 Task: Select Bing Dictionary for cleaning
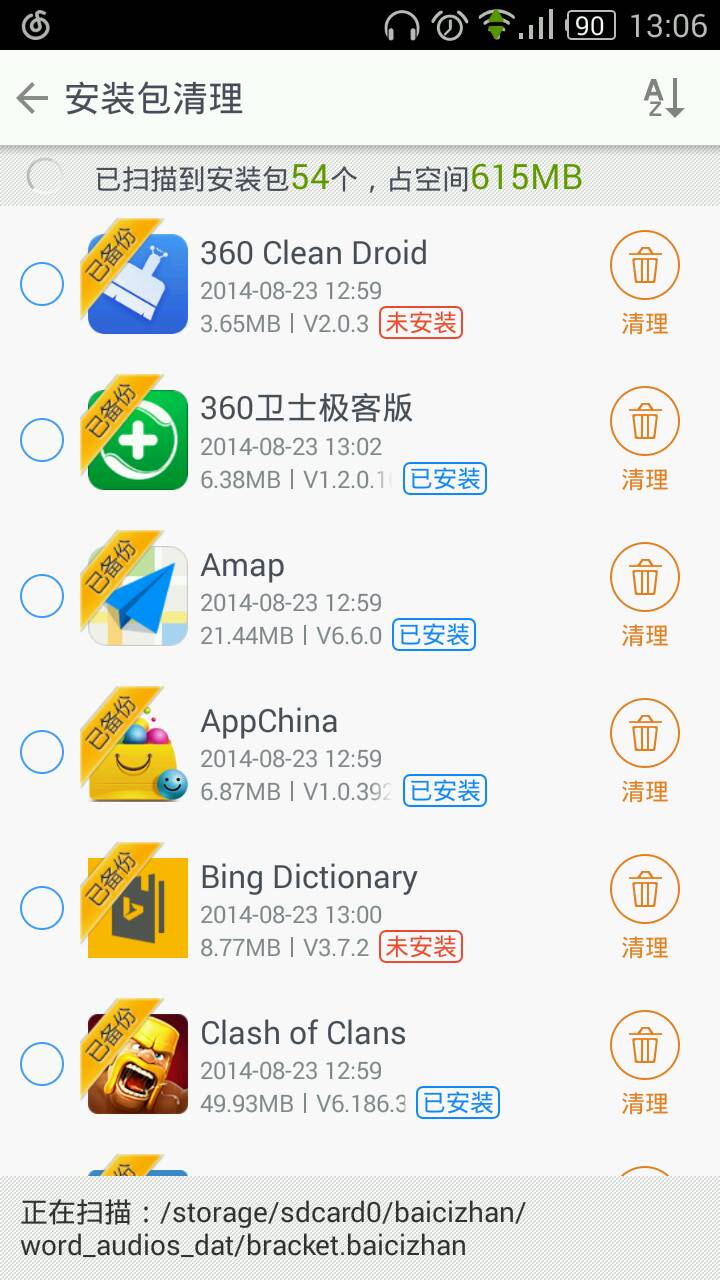coord(42,908)
